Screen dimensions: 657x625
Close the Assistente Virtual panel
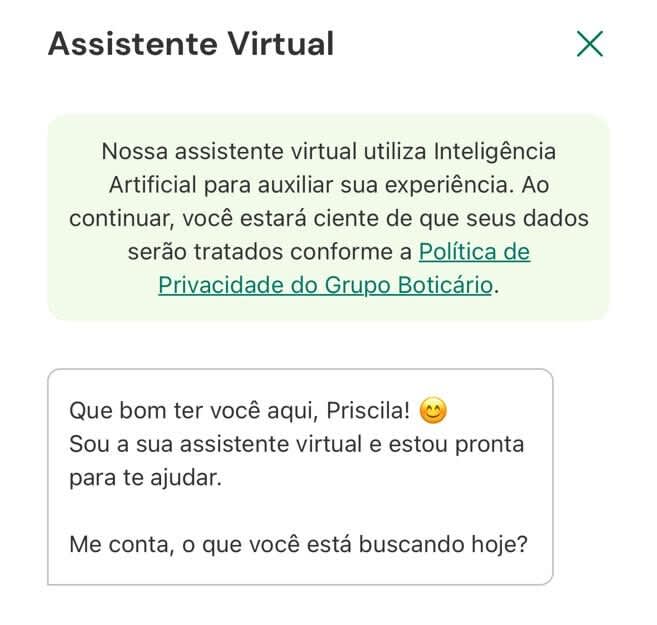590,43
